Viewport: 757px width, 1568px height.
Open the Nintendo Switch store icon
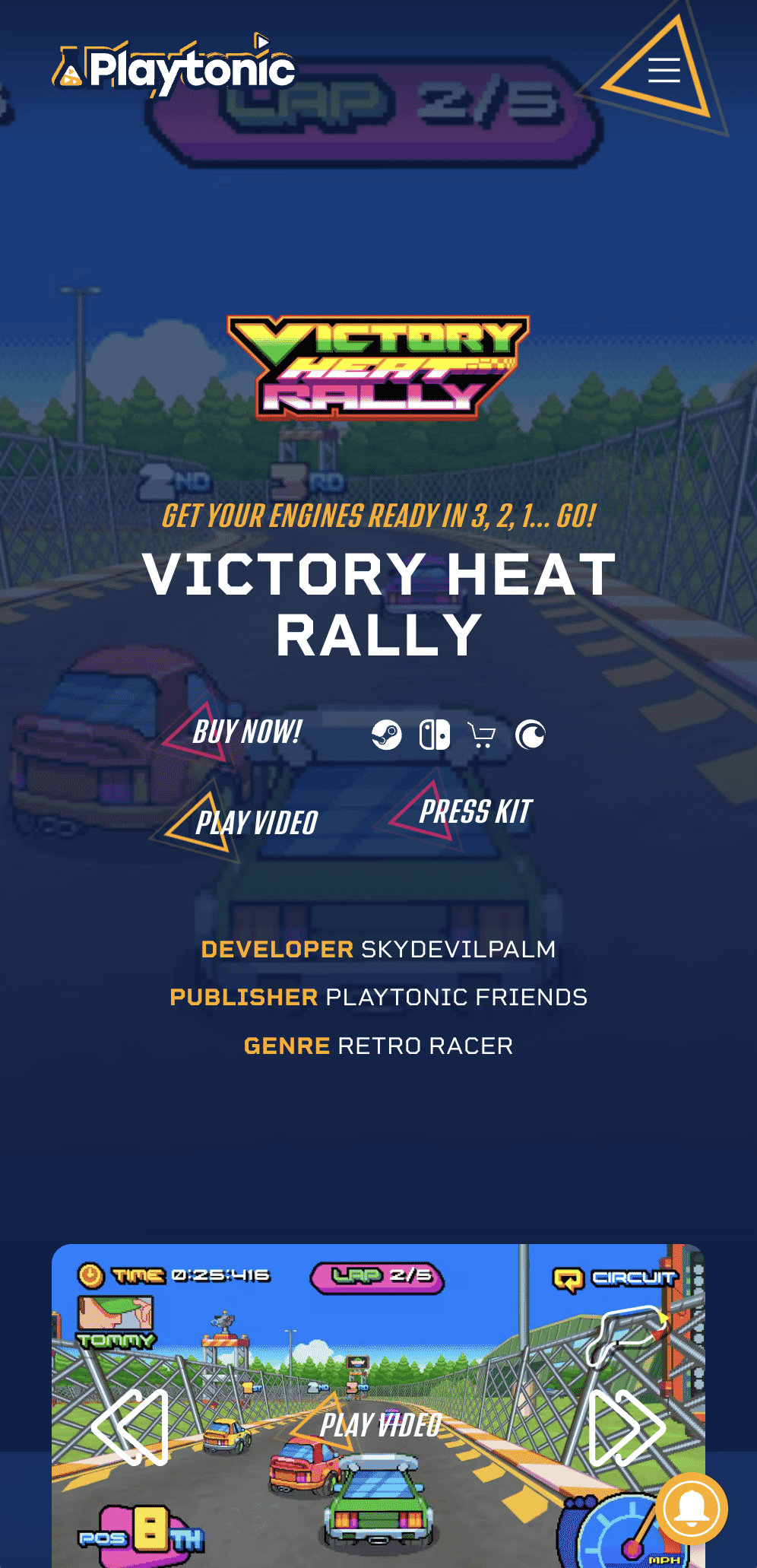435,735
